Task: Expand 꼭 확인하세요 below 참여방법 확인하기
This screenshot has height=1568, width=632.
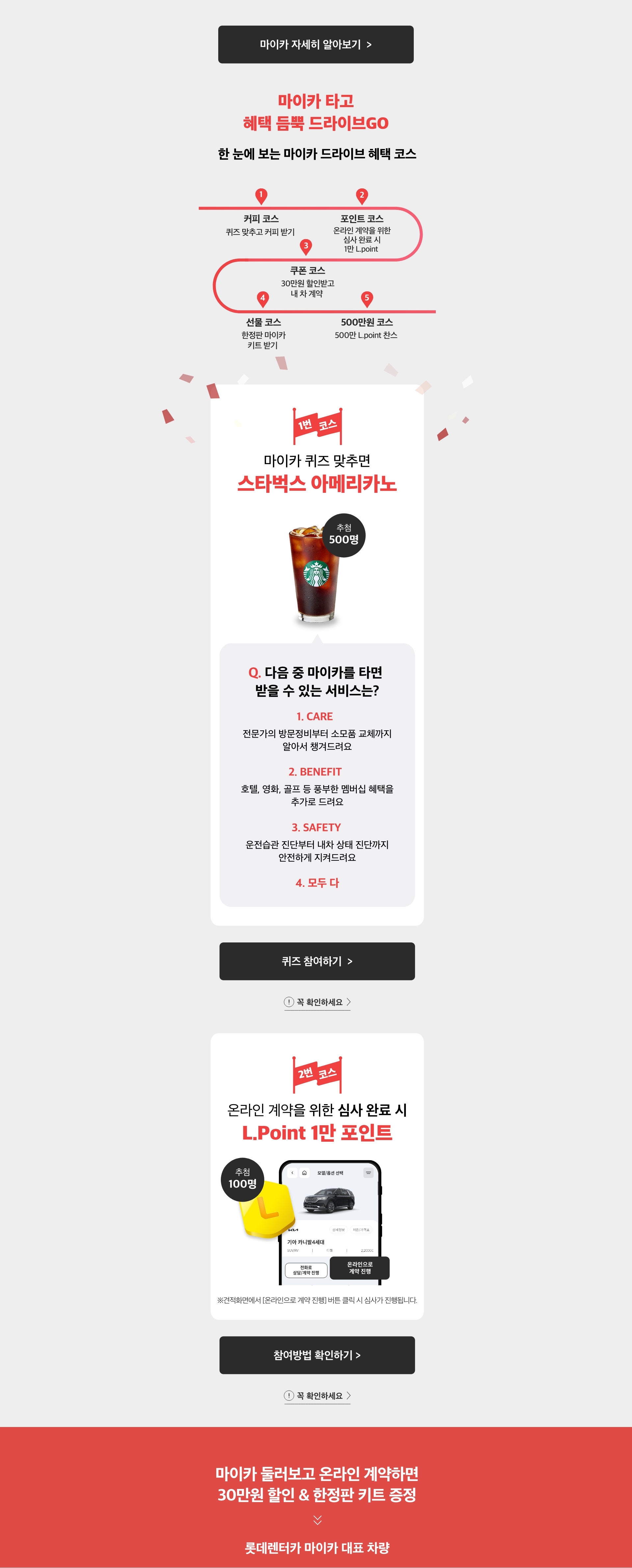Action: 317,1396
